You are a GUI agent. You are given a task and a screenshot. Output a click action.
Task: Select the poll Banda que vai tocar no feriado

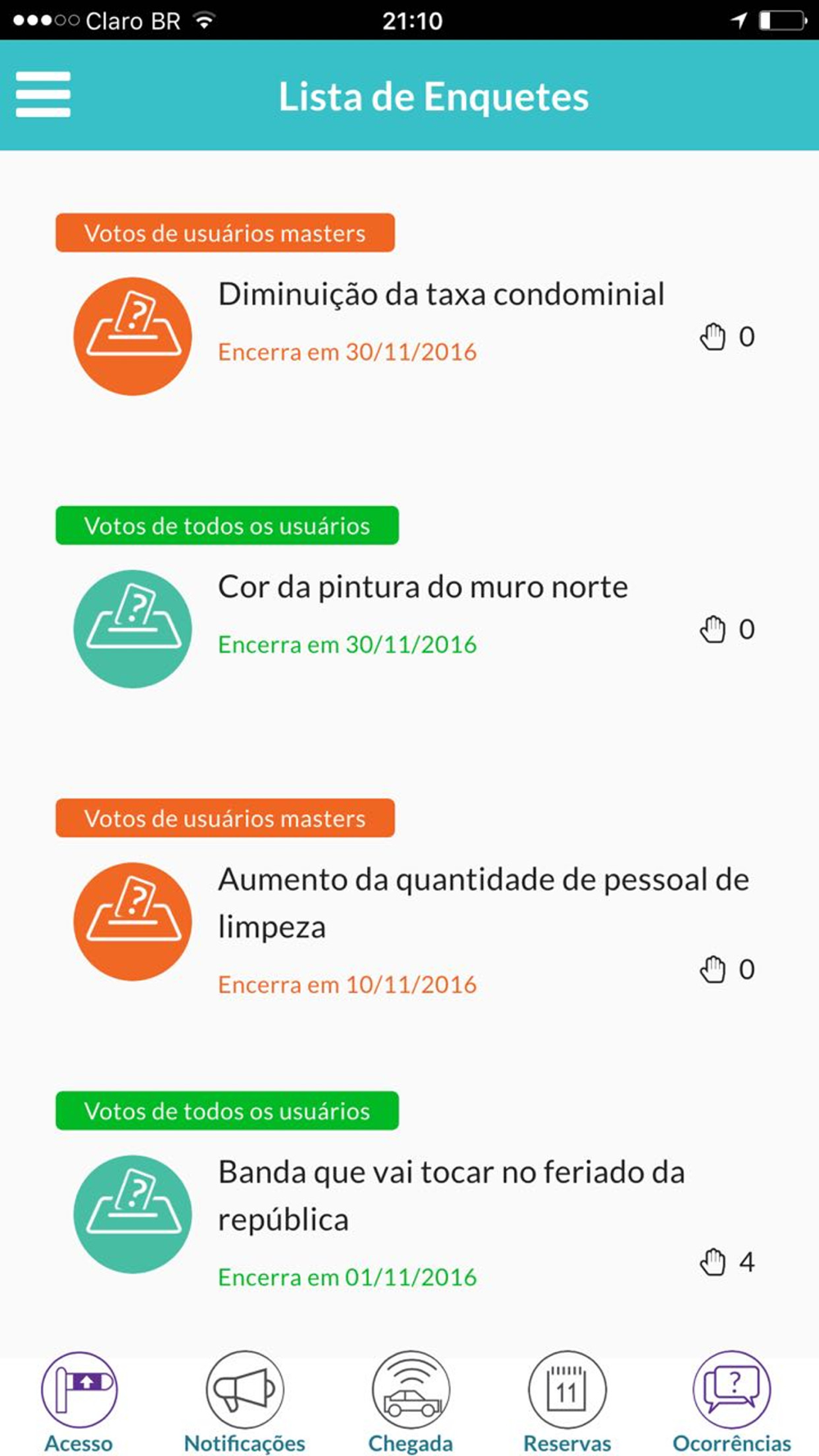coord(409,1214)
